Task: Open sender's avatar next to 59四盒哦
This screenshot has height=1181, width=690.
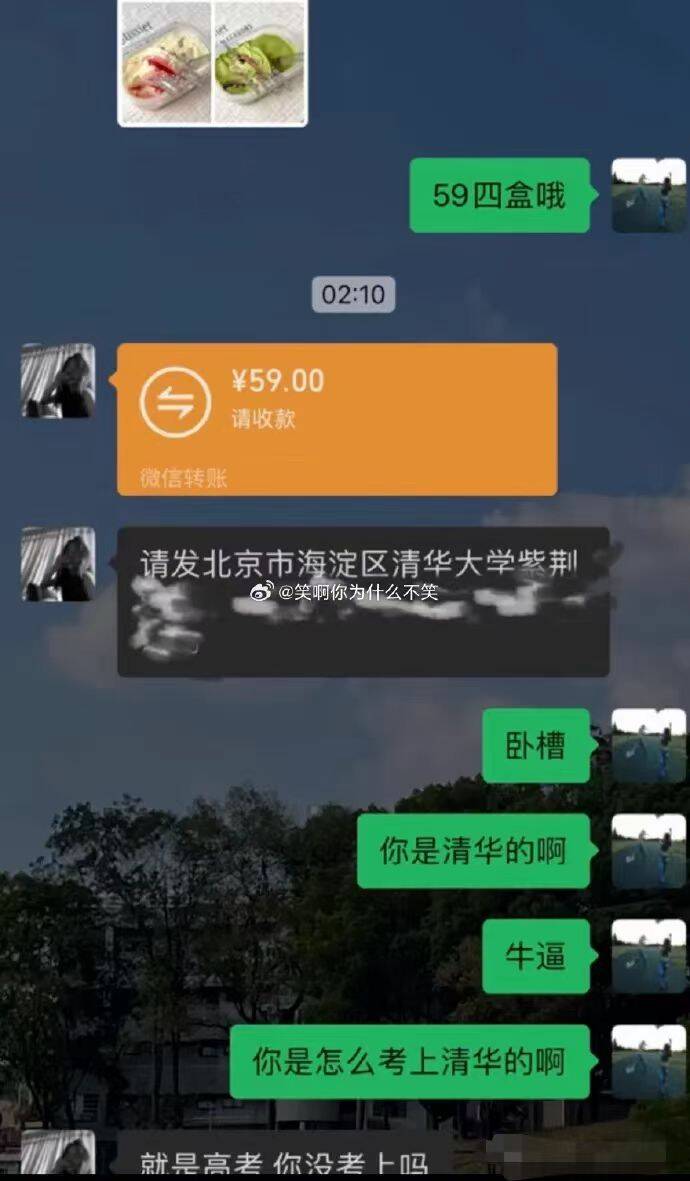Action: coord(649,195)
